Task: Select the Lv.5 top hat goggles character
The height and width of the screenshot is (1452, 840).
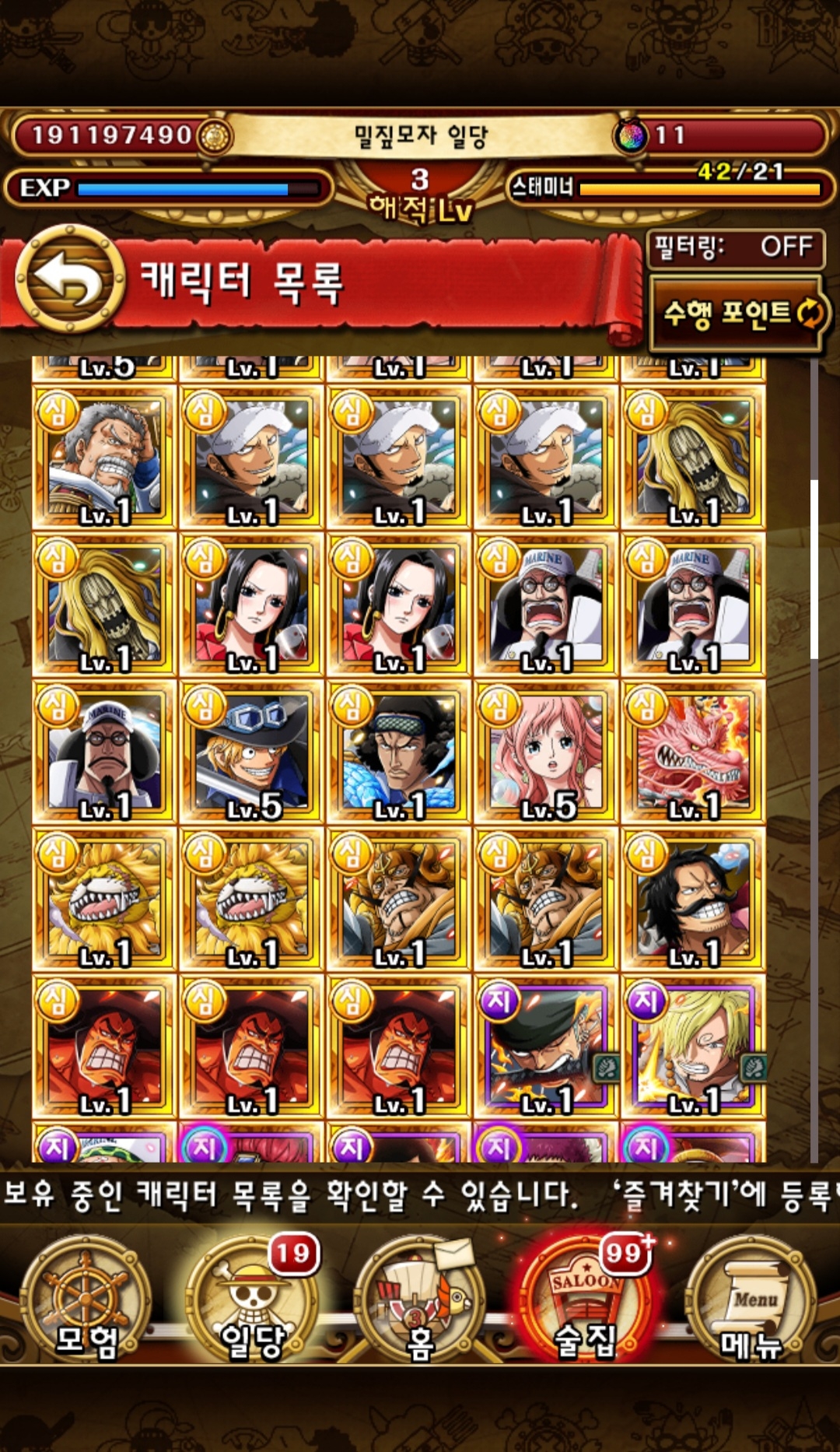Action: pos(250,752)
